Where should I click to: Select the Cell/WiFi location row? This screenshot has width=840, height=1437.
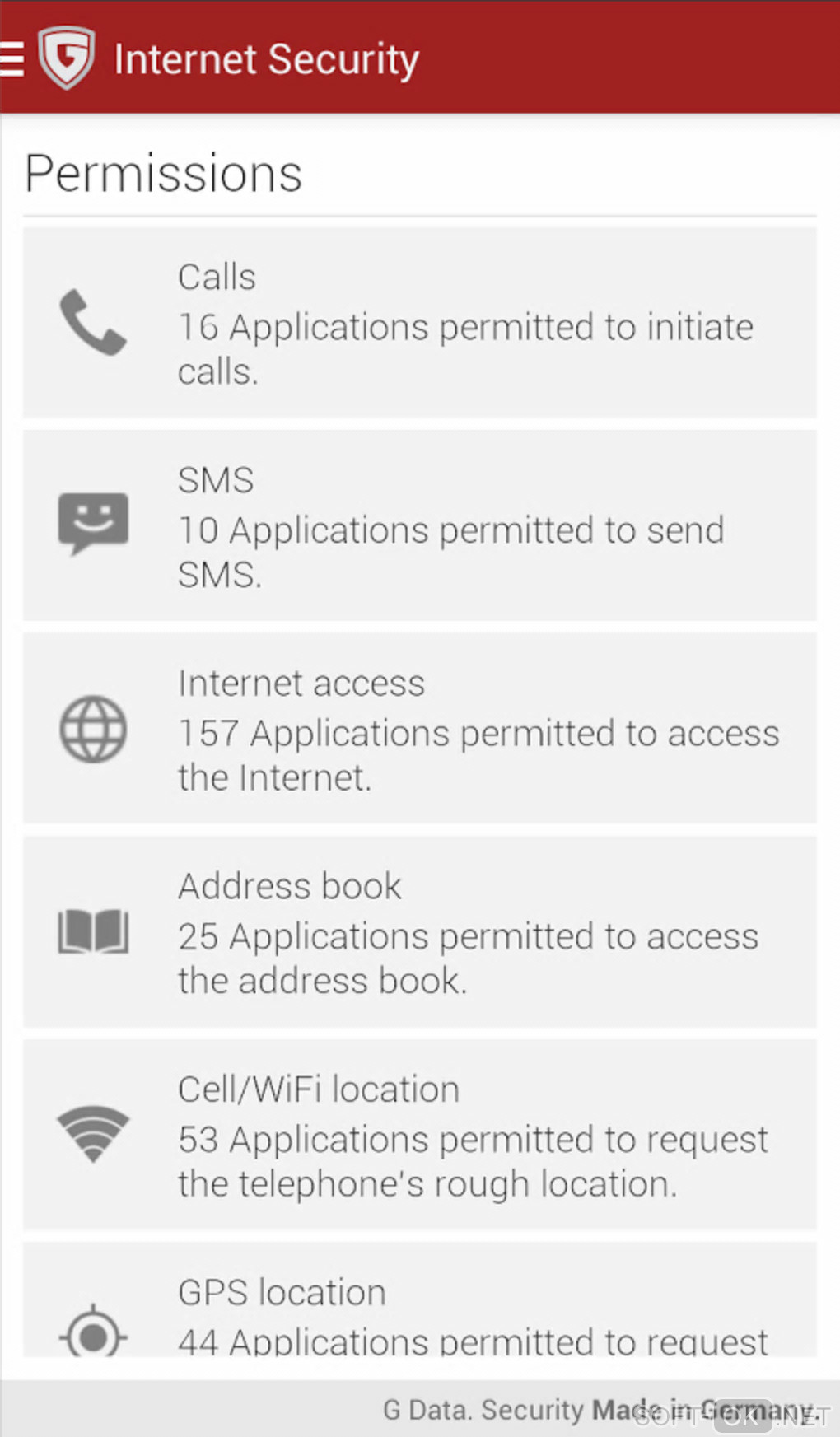[420, 1135]
